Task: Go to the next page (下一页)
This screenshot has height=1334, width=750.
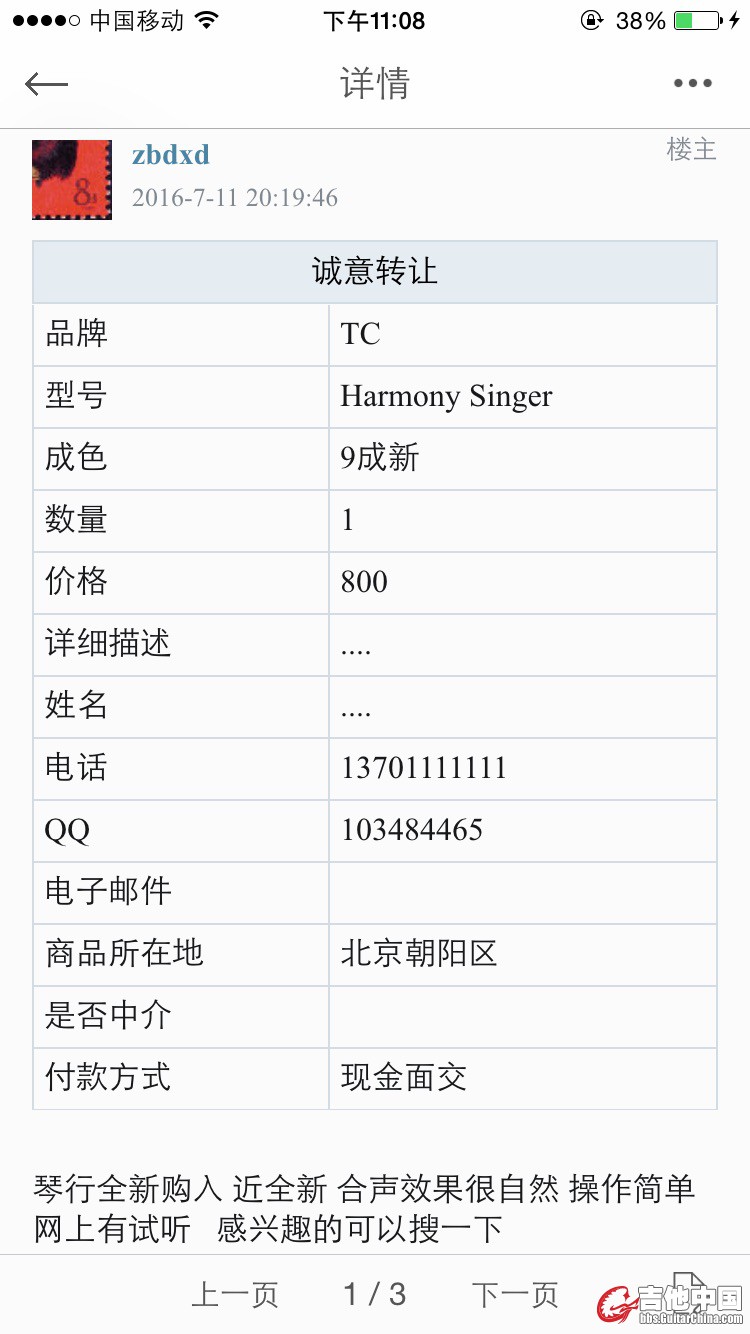Action: click(515, 1295)
